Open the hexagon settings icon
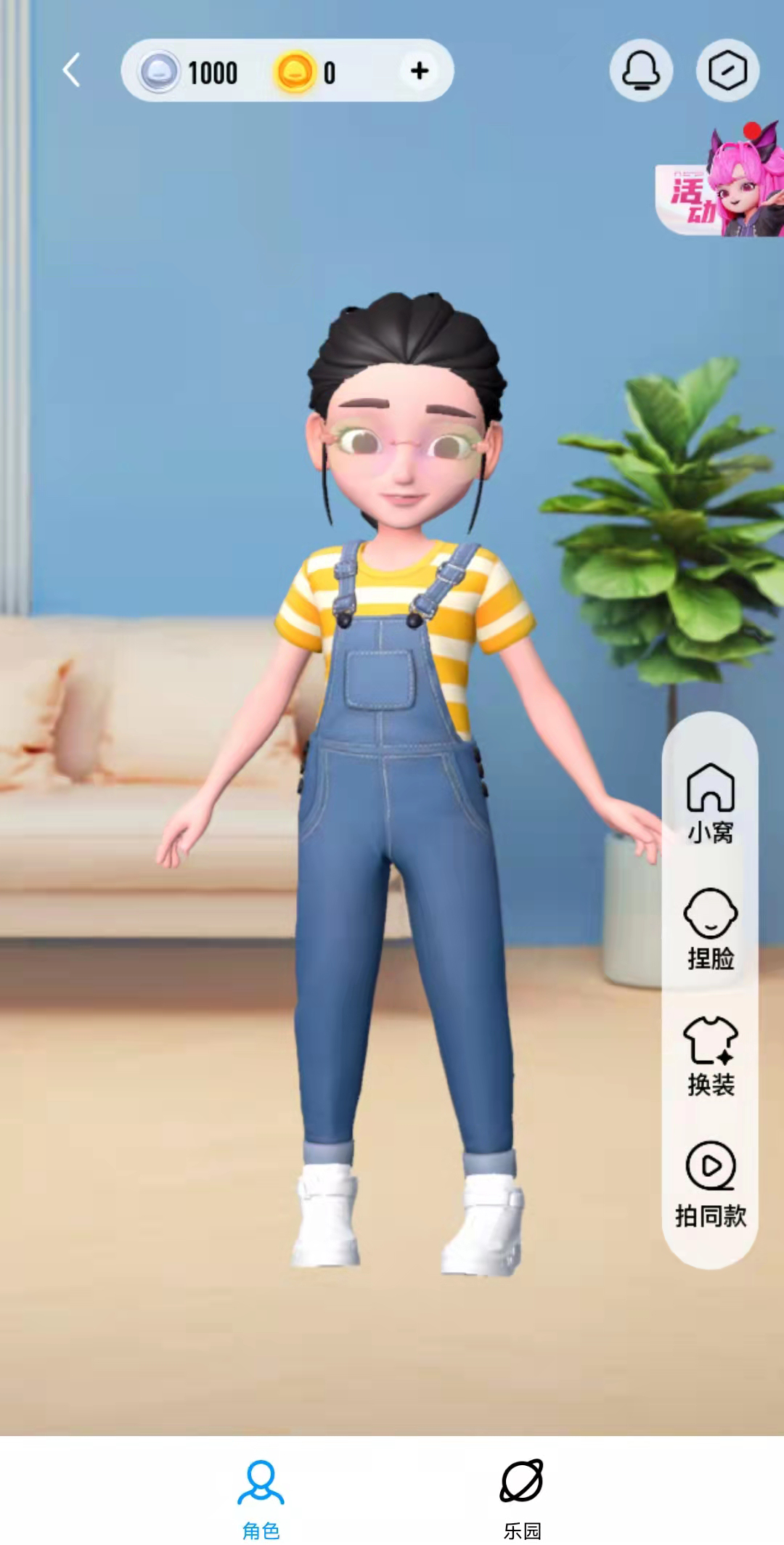 tap(727, 70)
